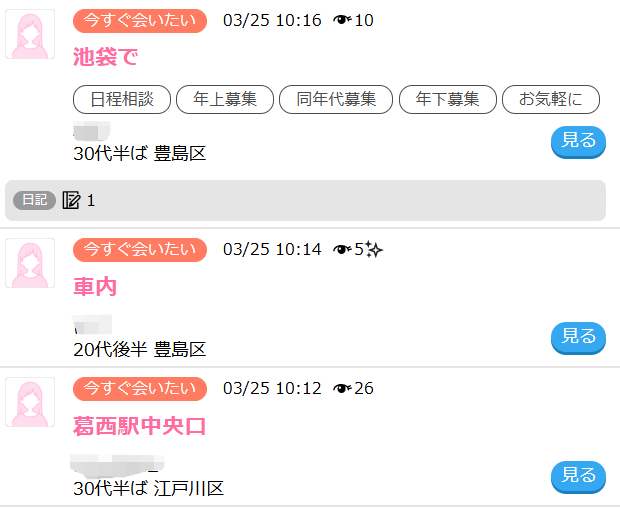Select the お気軽に tag chip
Image resolution: width=620 pixels, height=509 pixels.
tap(551, 99)
